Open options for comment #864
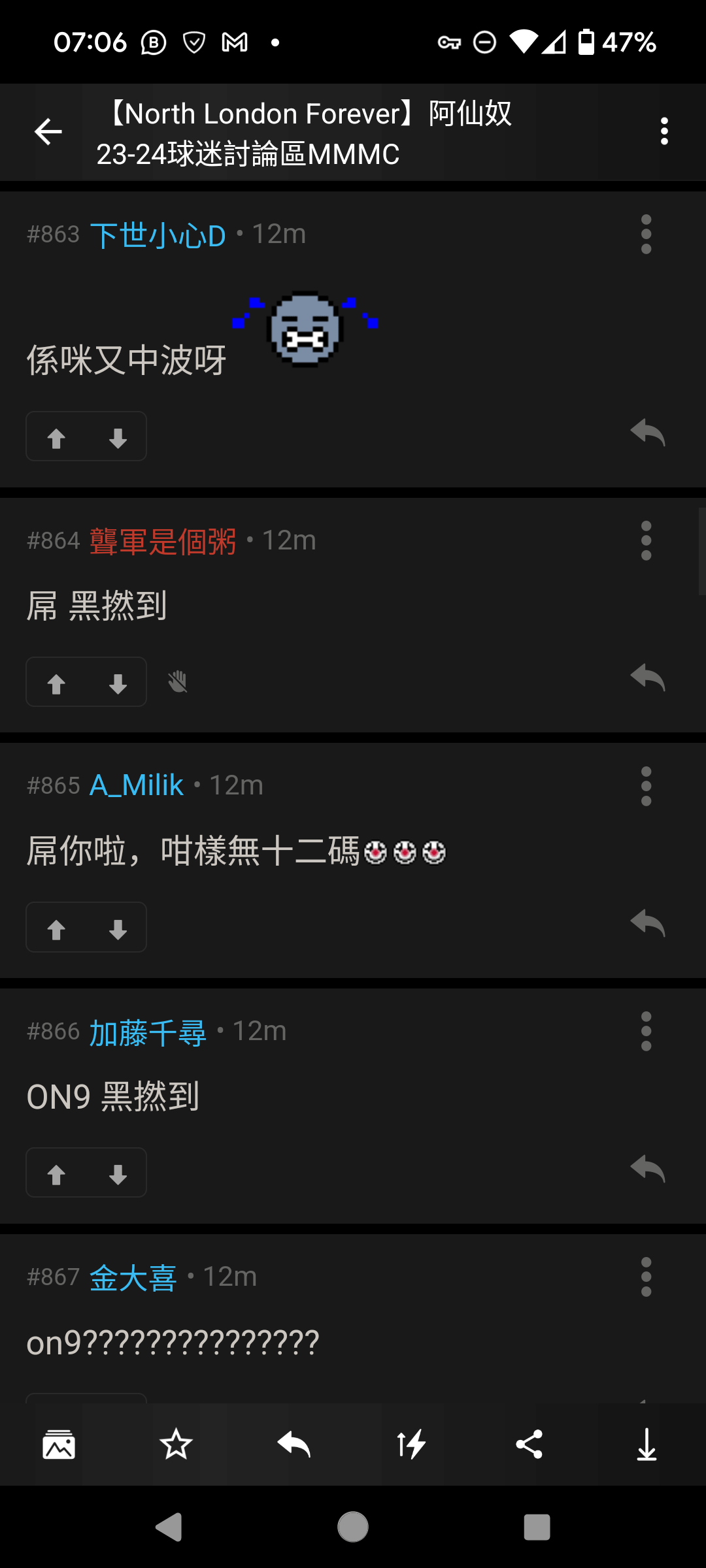Viewport: 706px width, 1568px height. 646,541
